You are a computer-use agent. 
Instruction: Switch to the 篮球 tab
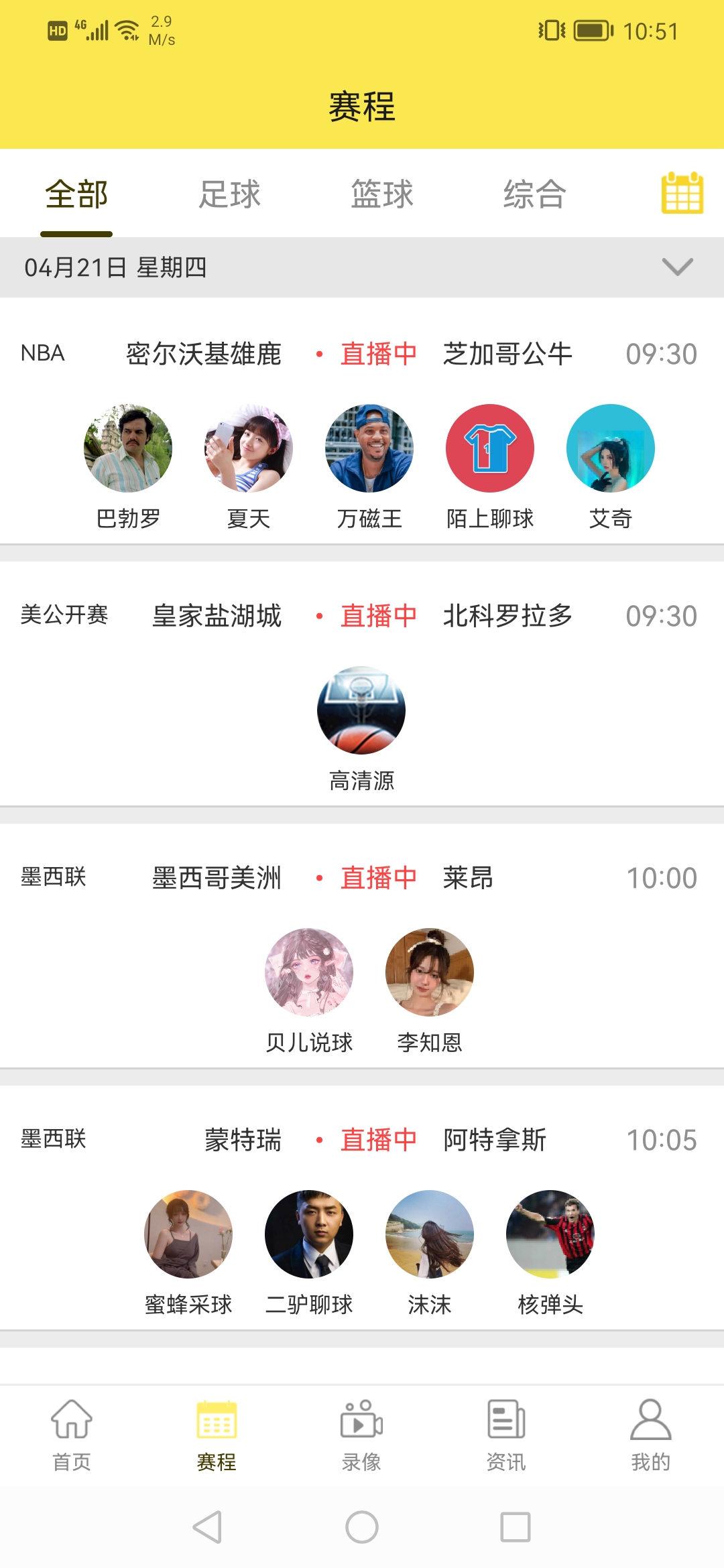coord(382,194)
